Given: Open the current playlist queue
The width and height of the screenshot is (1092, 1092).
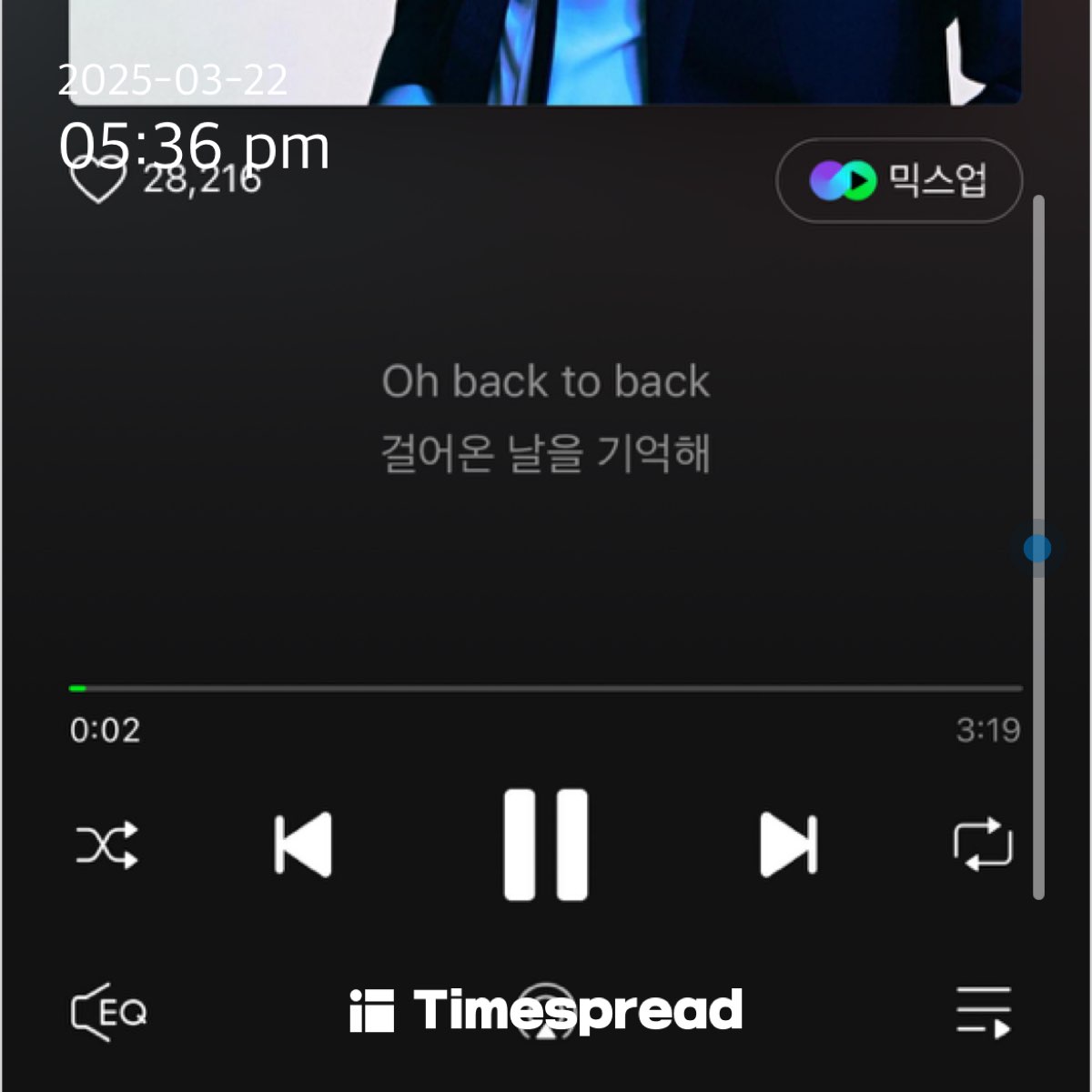Looking at the screenshot, I should tap(984, 1011).
